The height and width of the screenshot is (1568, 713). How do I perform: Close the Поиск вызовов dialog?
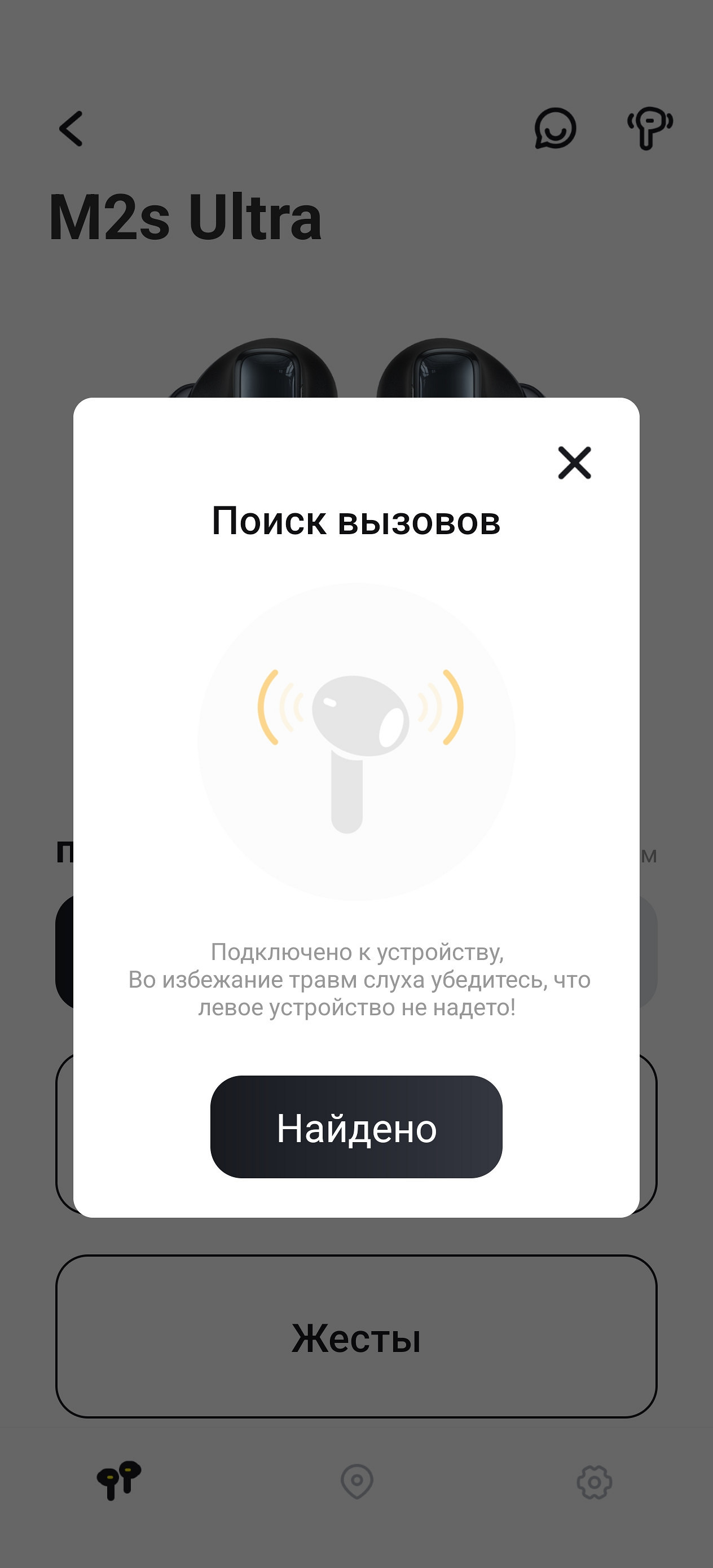click(574, 463)
